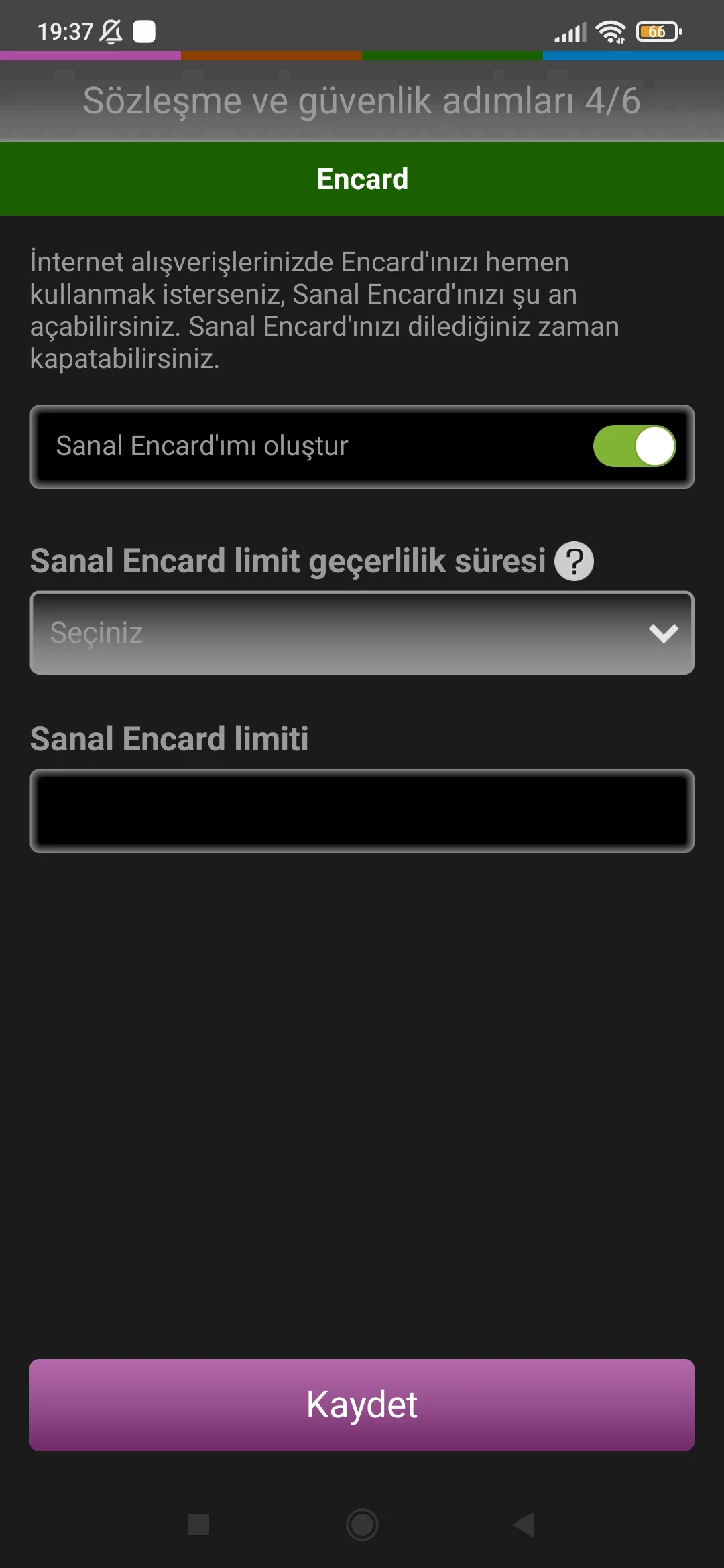Focus the Sanal Encard limiti input field
Screen dimensions: 724x1568
[x=362, y=811]
